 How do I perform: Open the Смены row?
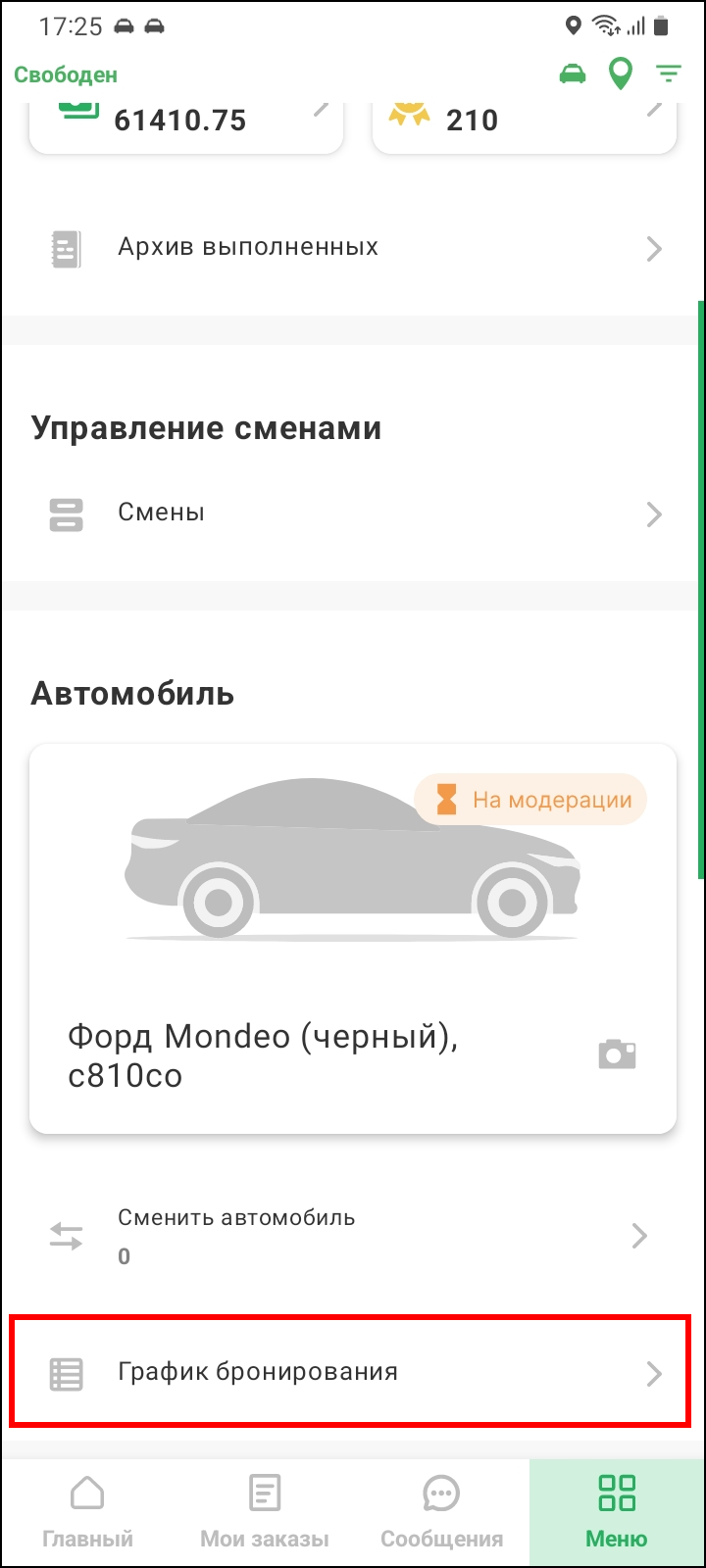[353, 514]
